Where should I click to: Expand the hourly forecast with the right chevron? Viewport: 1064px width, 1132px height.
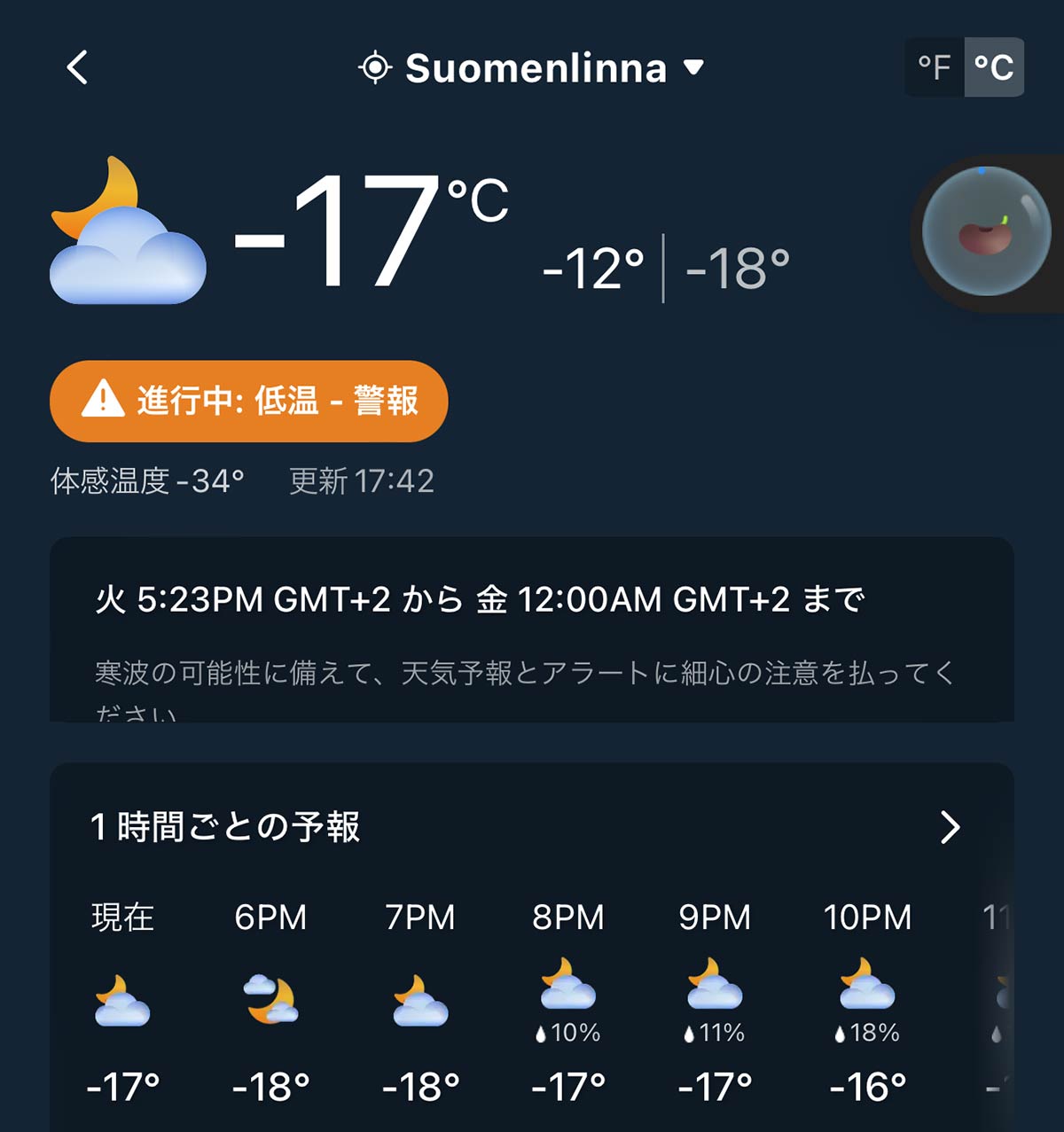(950, 827)
